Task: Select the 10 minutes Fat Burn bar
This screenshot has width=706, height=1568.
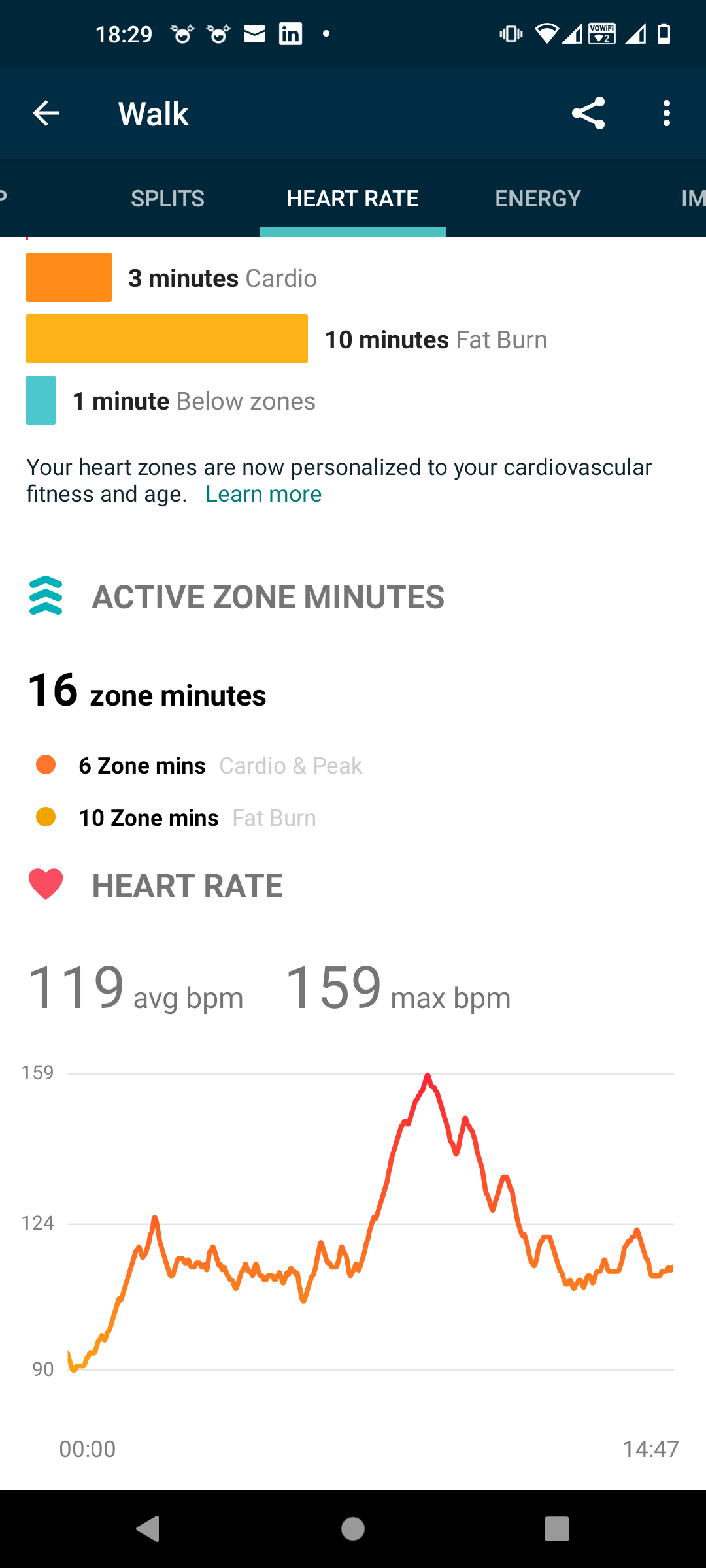Action: pyautogui.click(x=167, y=338)
